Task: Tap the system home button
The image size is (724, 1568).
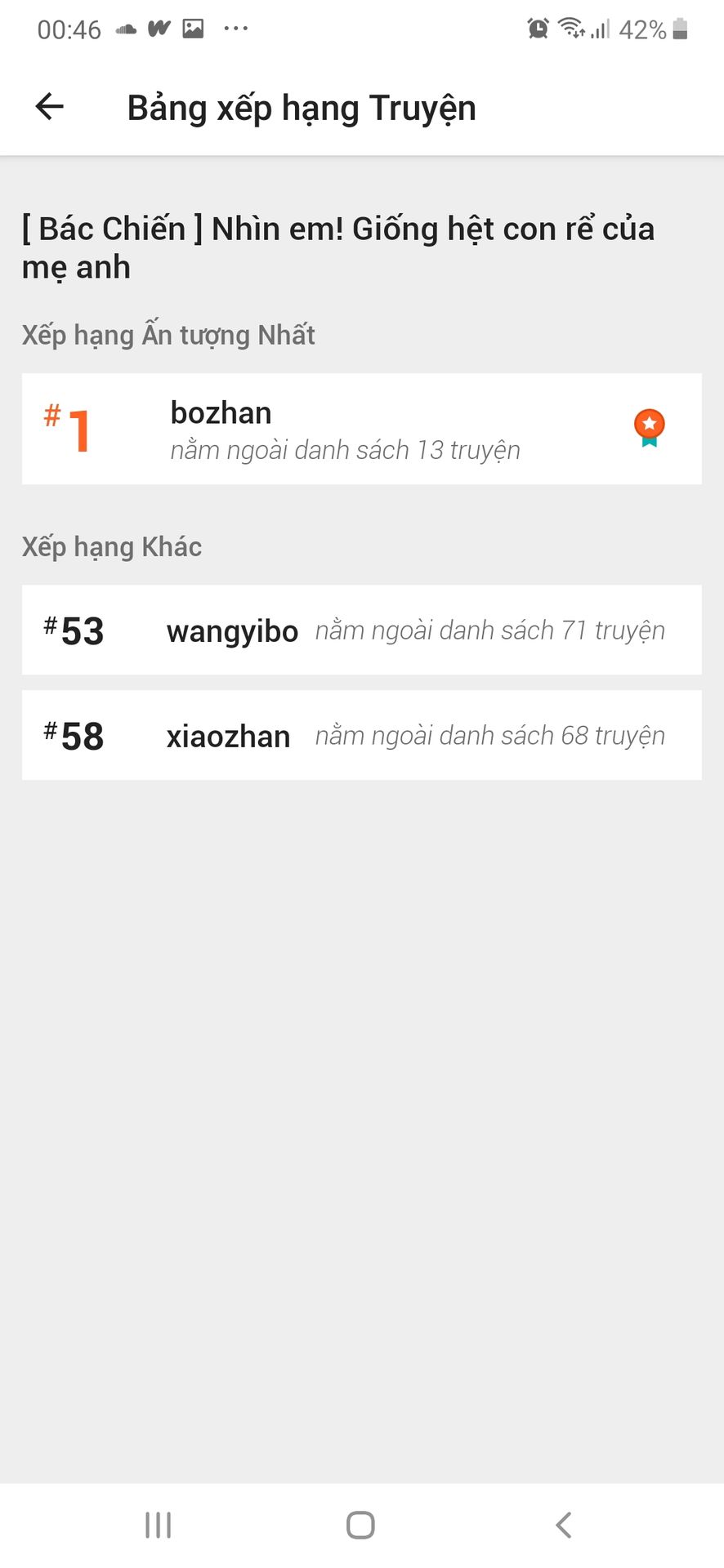Action: [360, 1525]
